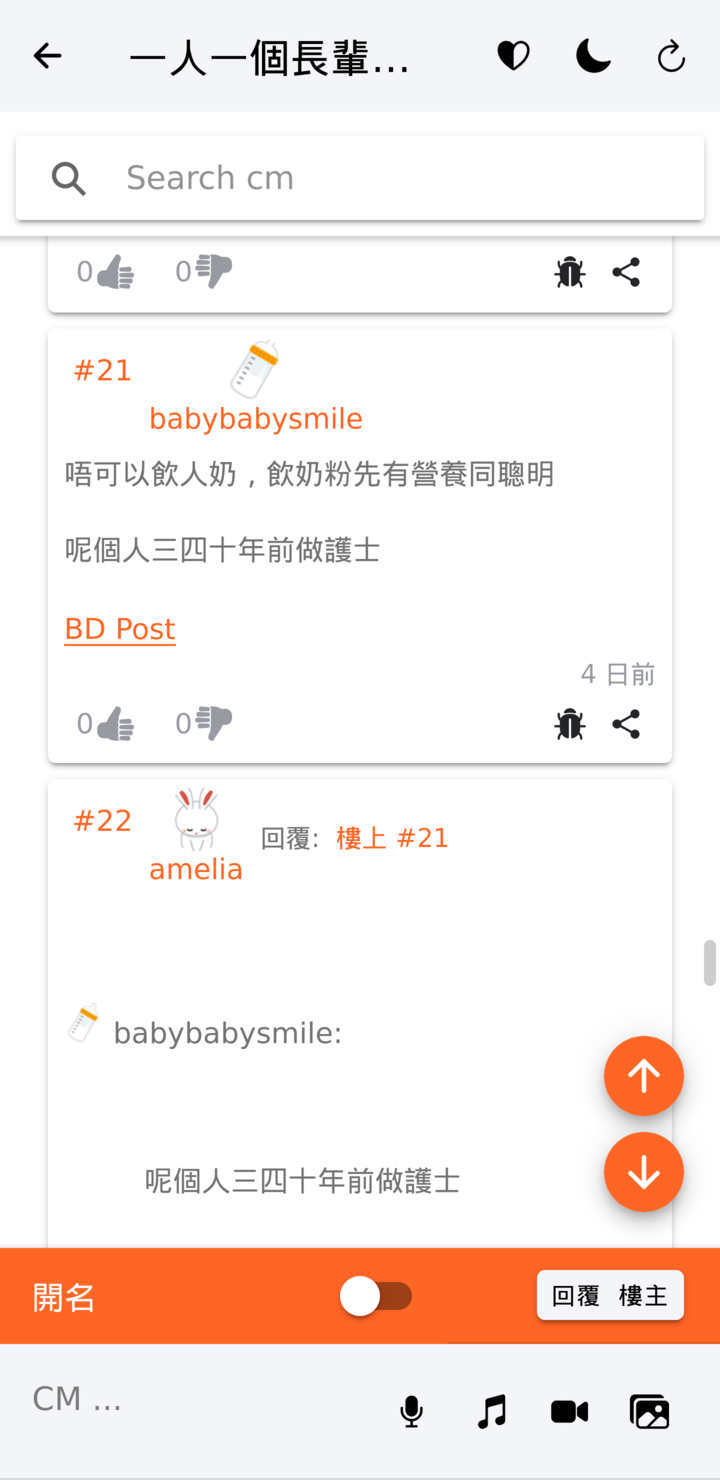Image resolution: width=720 pixels, height=1480 pixels.
Task: Switch to dark mode with the moon icon
Action: click(592, 57)
